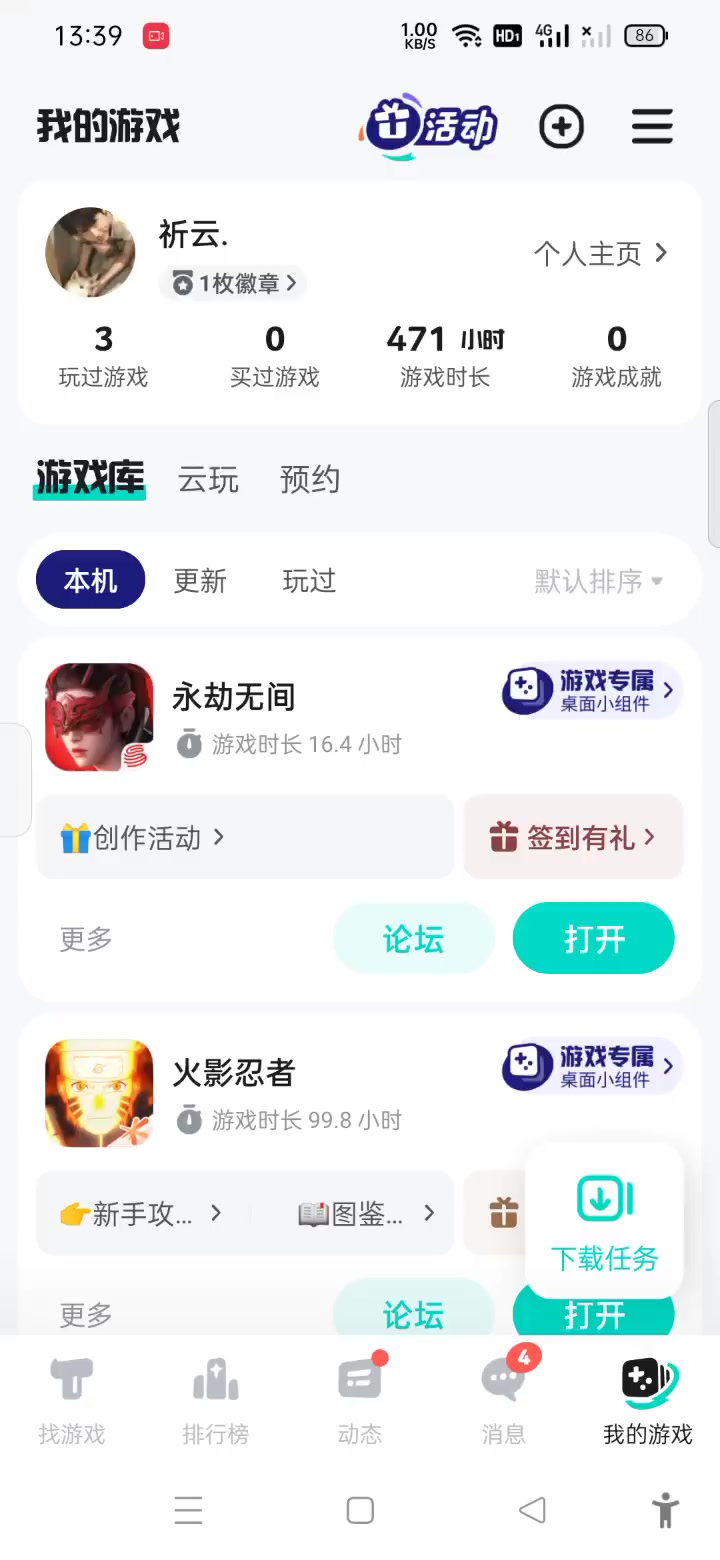This screenshot has height=1560, width=720.
Task: Open the hamburger menu
Action: pyautogui.click(x=652, y=127)
